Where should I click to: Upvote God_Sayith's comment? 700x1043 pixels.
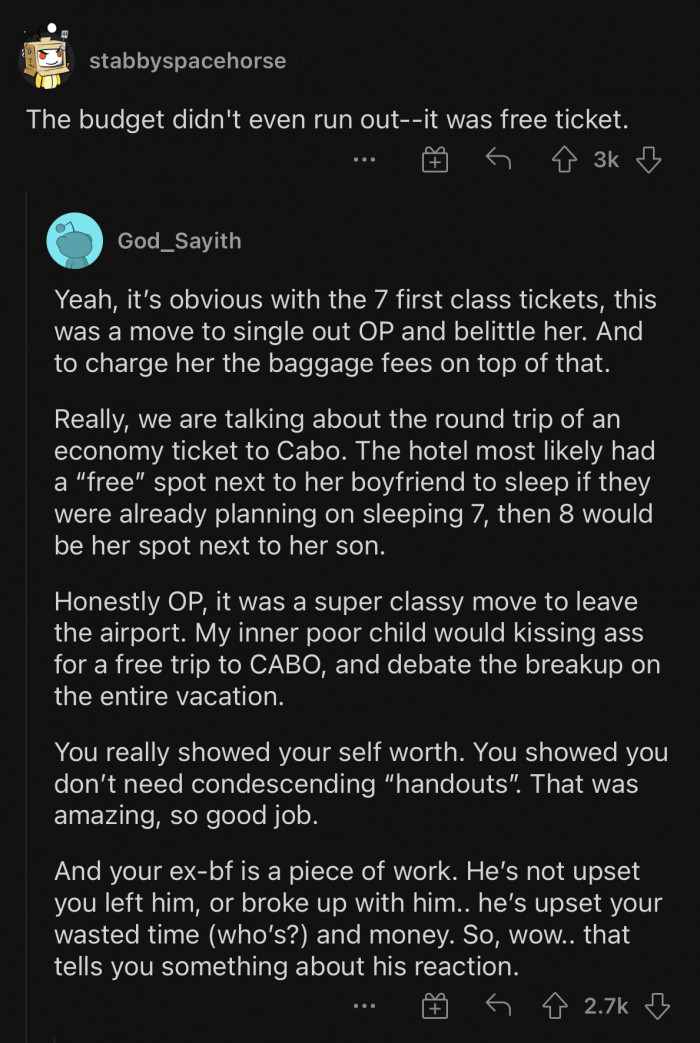pyautogui.click(x=554, y=1005)
